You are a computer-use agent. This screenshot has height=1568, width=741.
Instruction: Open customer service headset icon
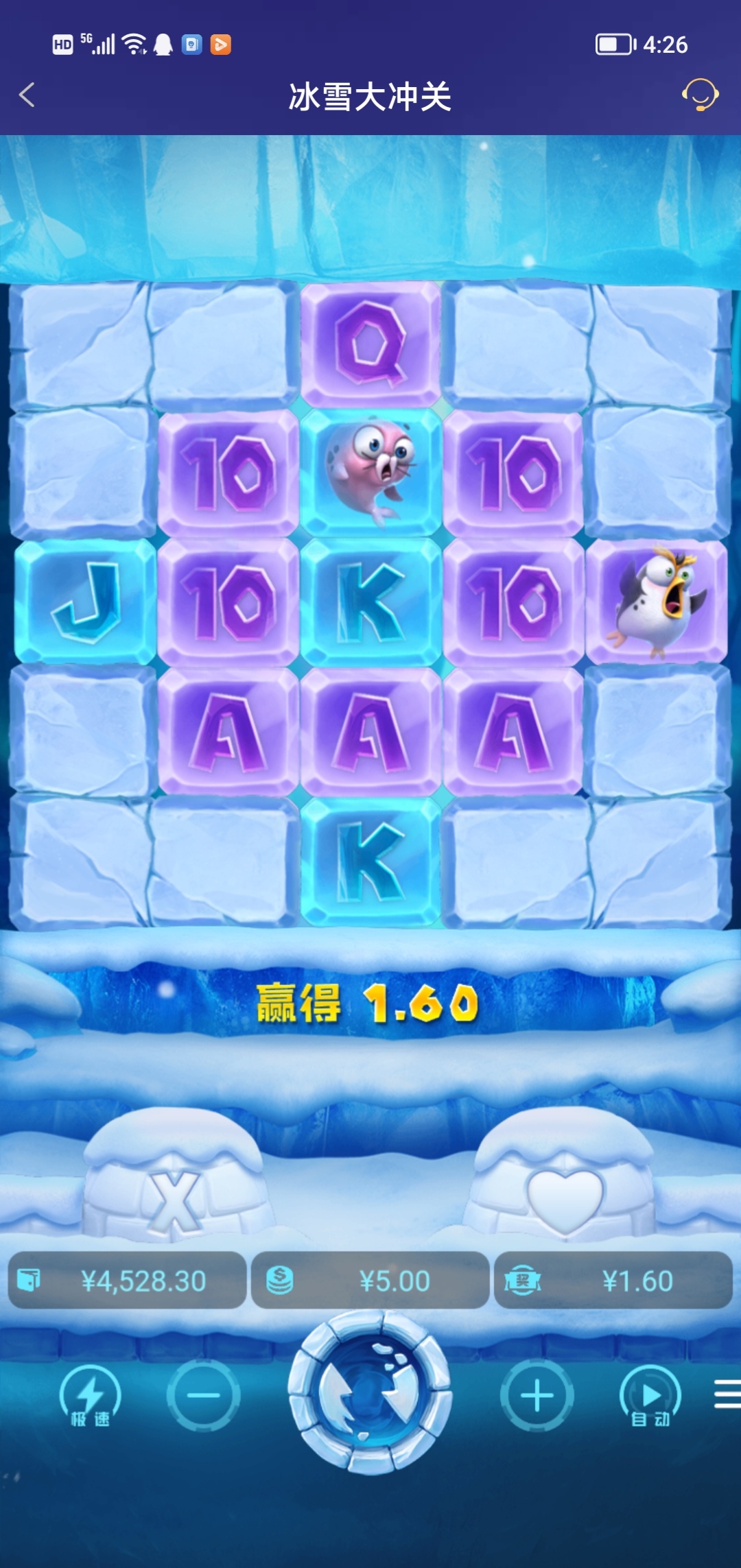point(700,95)
